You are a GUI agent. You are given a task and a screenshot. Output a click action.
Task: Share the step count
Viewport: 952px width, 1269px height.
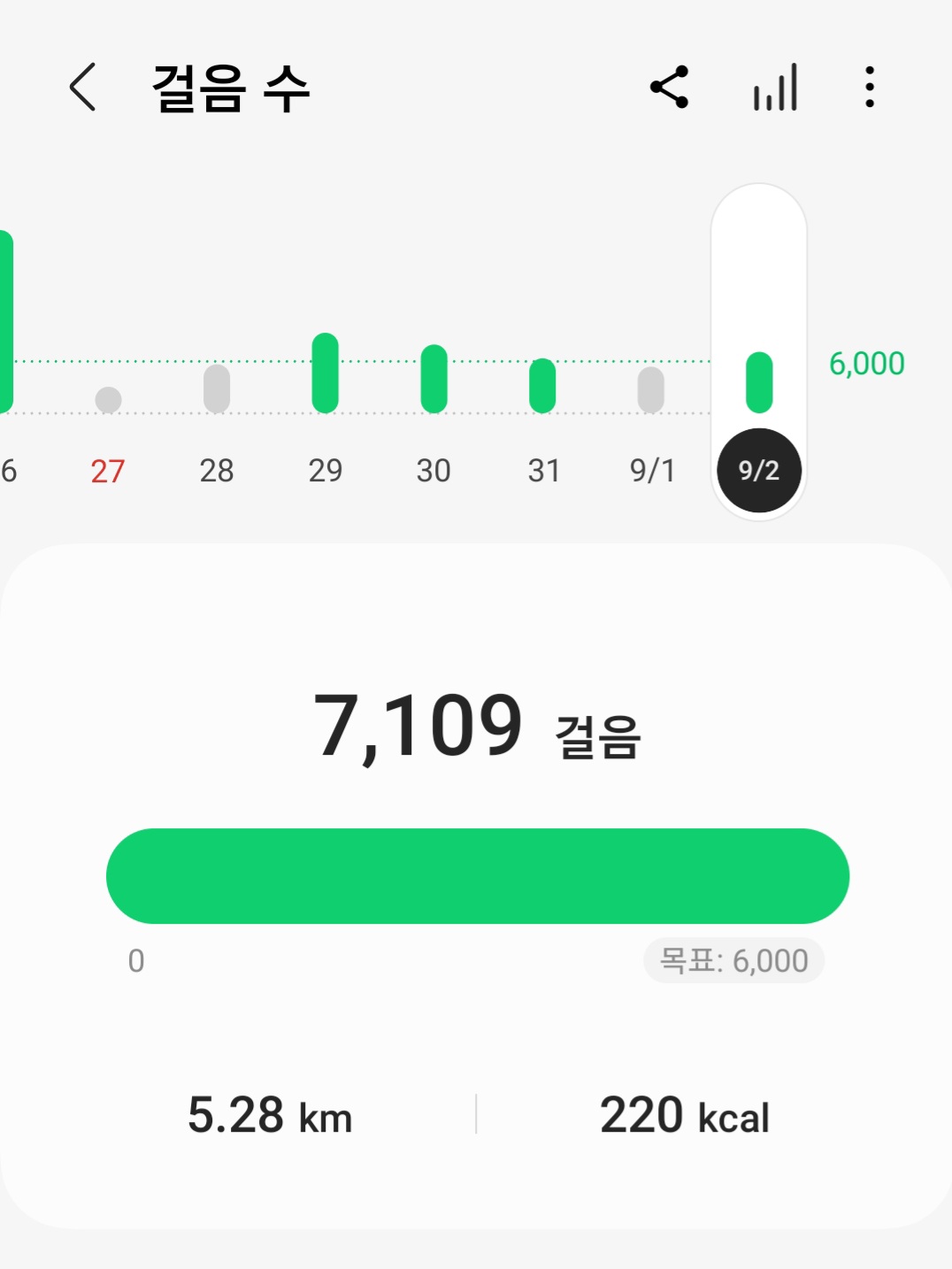(669, 88)
